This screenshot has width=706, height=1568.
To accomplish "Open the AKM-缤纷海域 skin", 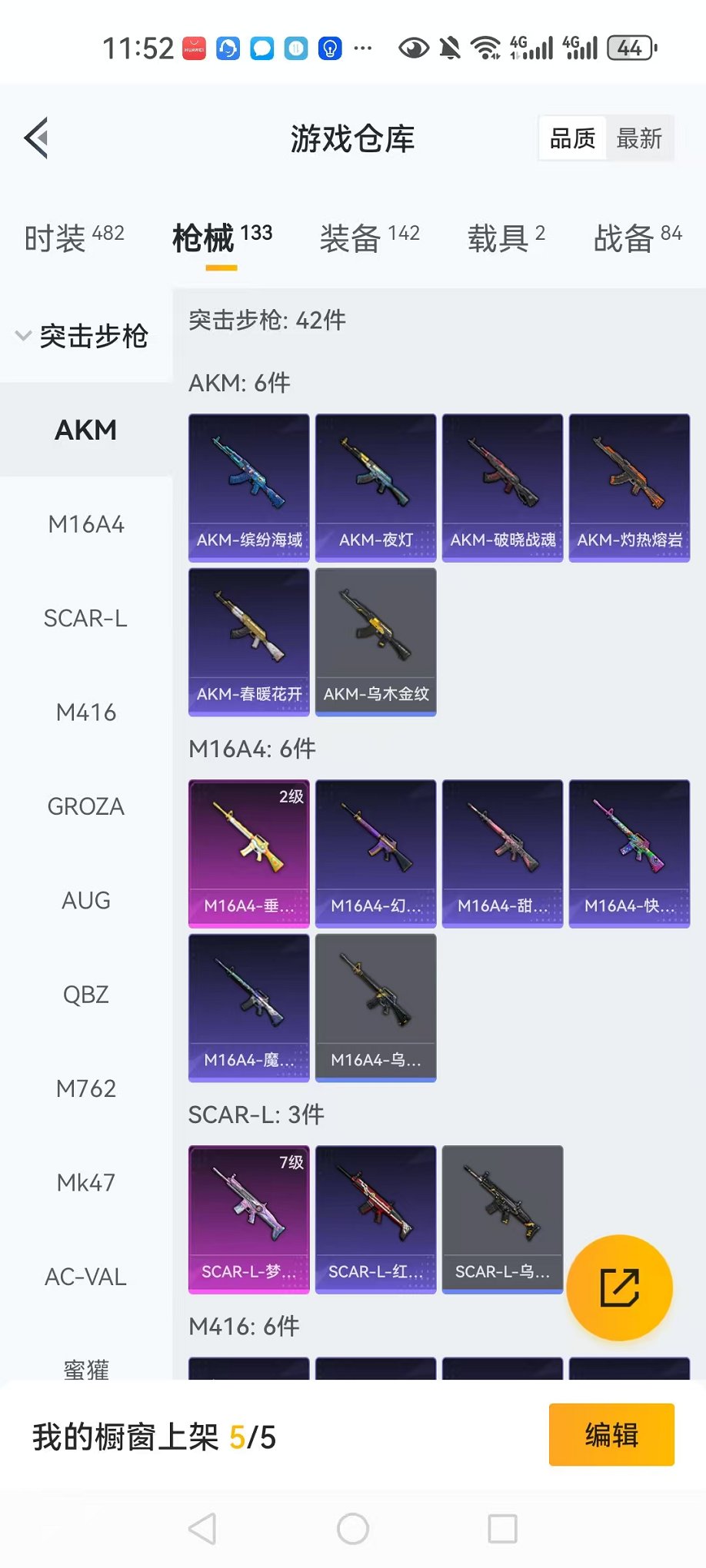I will point(249,487).
